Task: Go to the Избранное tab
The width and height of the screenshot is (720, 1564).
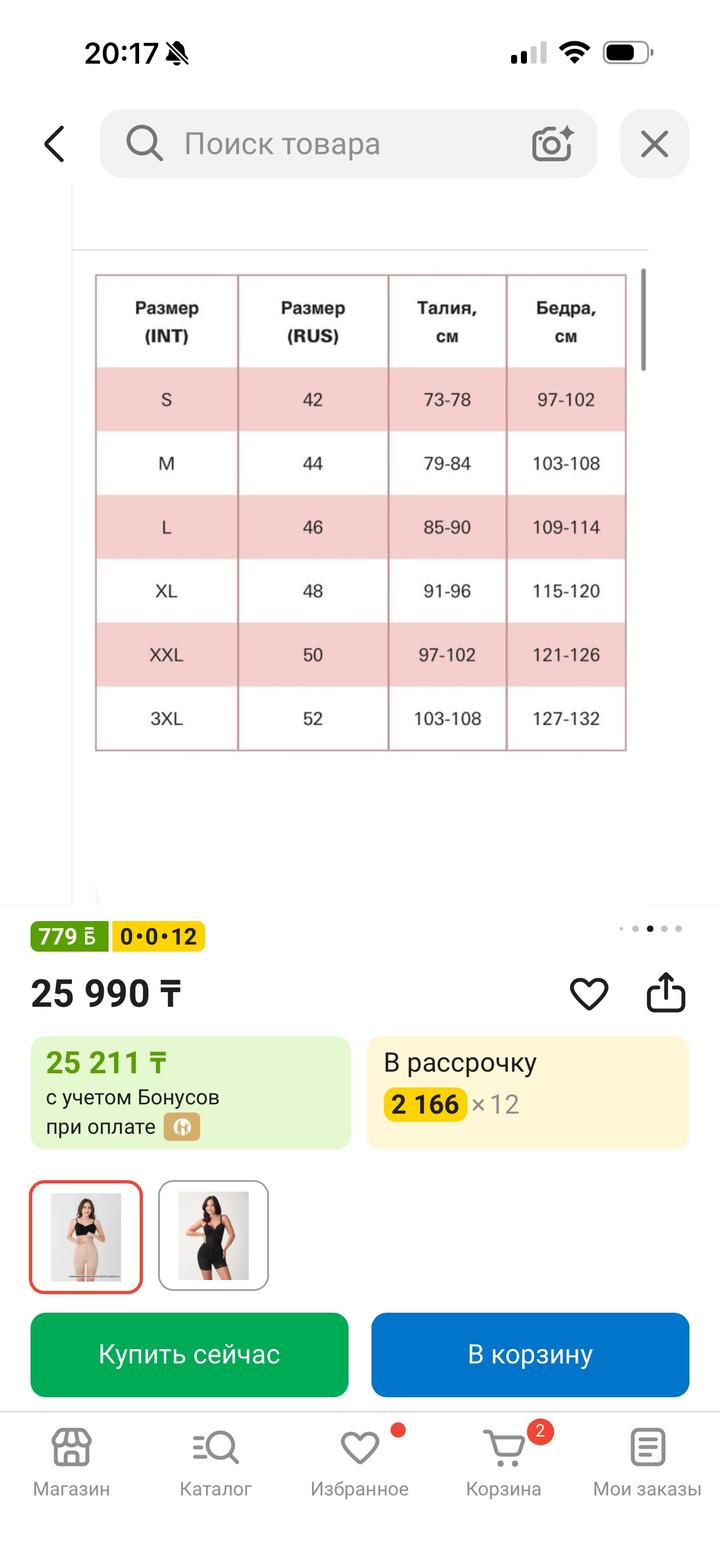Action: click(x=359, y=1462)
